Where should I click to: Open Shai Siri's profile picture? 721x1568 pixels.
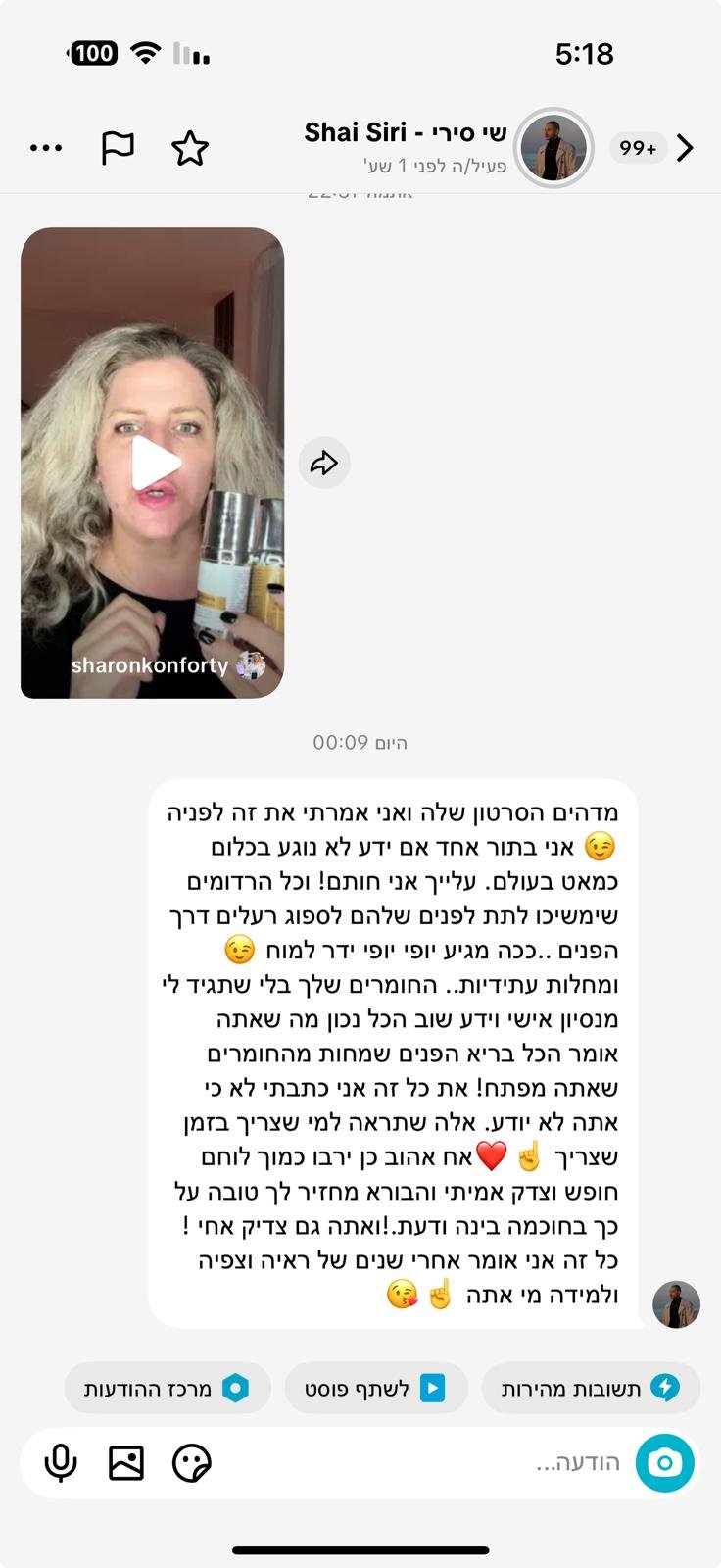[x=553, y=148]
